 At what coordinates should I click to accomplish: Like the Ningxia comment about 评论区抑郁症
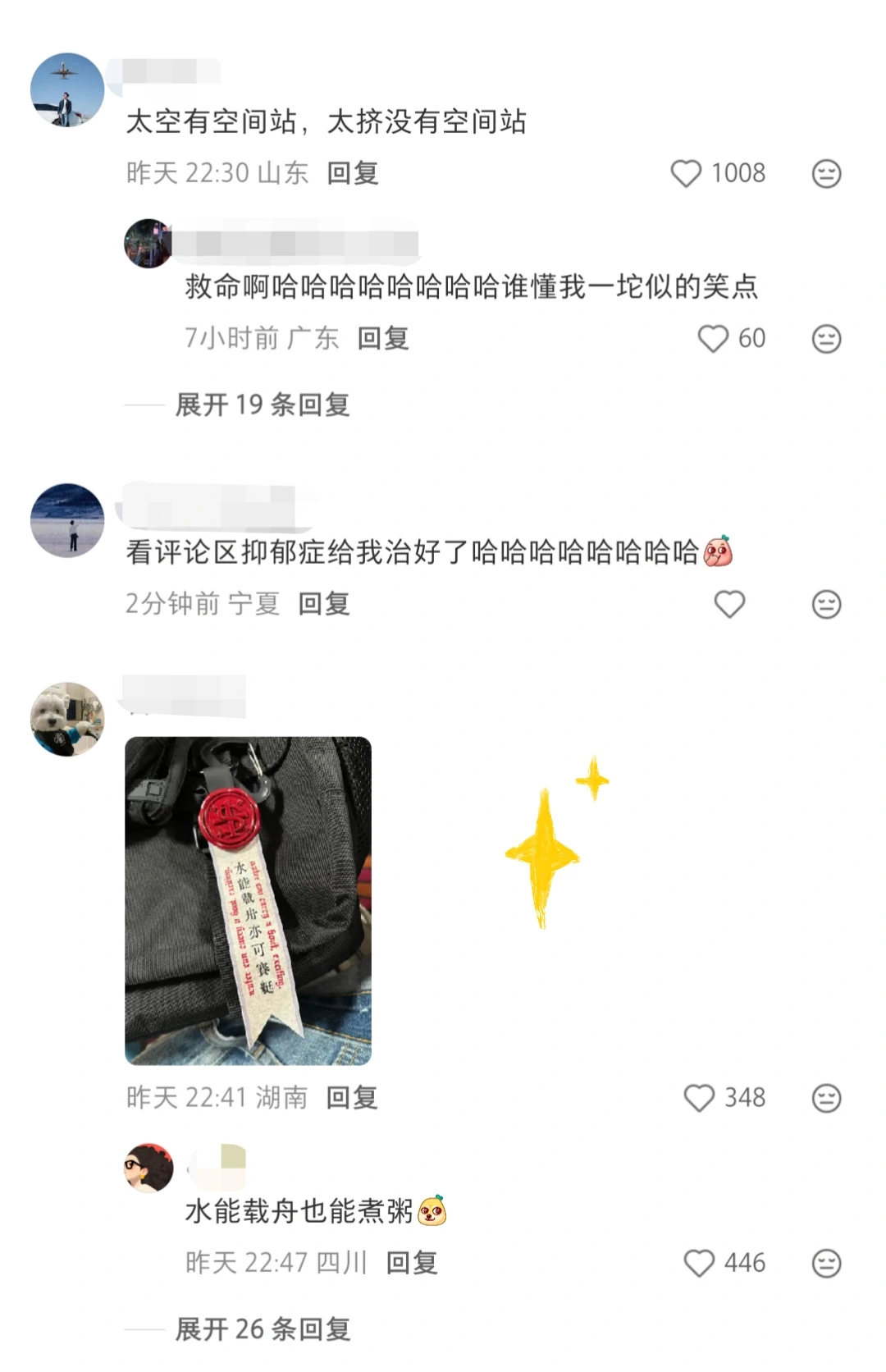coord(729,604)
